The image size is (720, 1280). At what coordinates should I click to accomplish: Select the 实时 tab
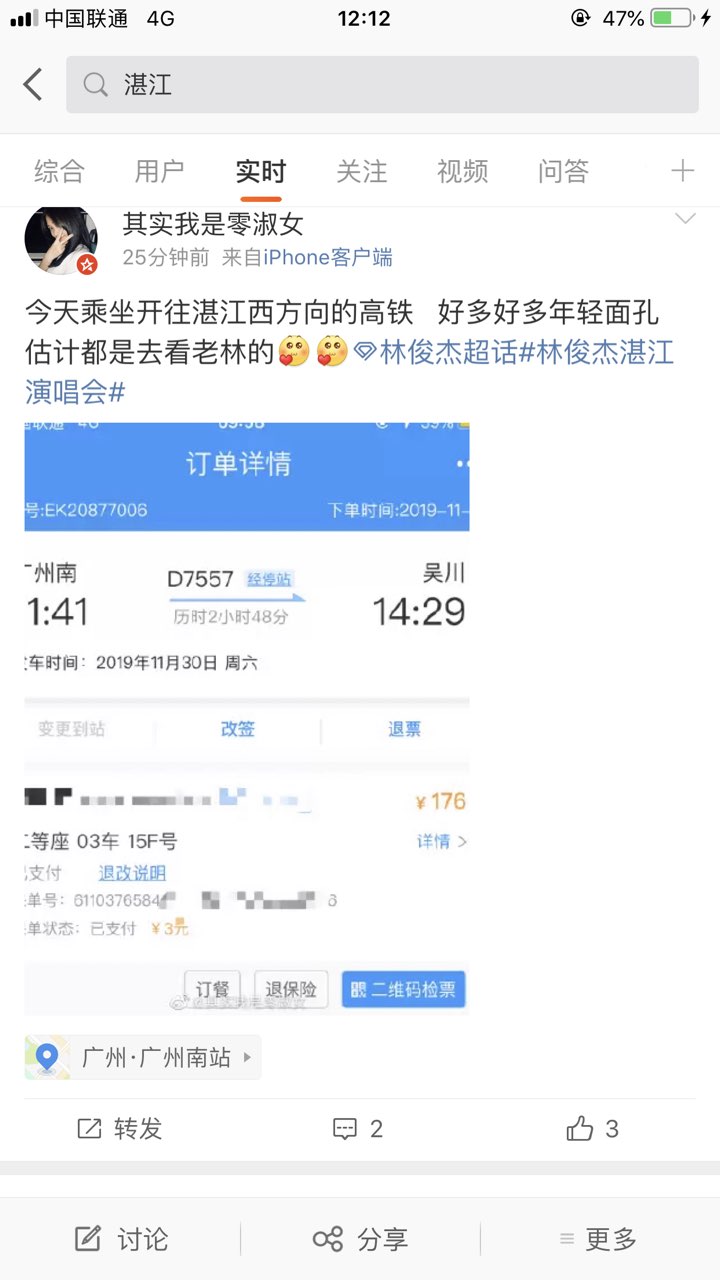pos(260,172)
